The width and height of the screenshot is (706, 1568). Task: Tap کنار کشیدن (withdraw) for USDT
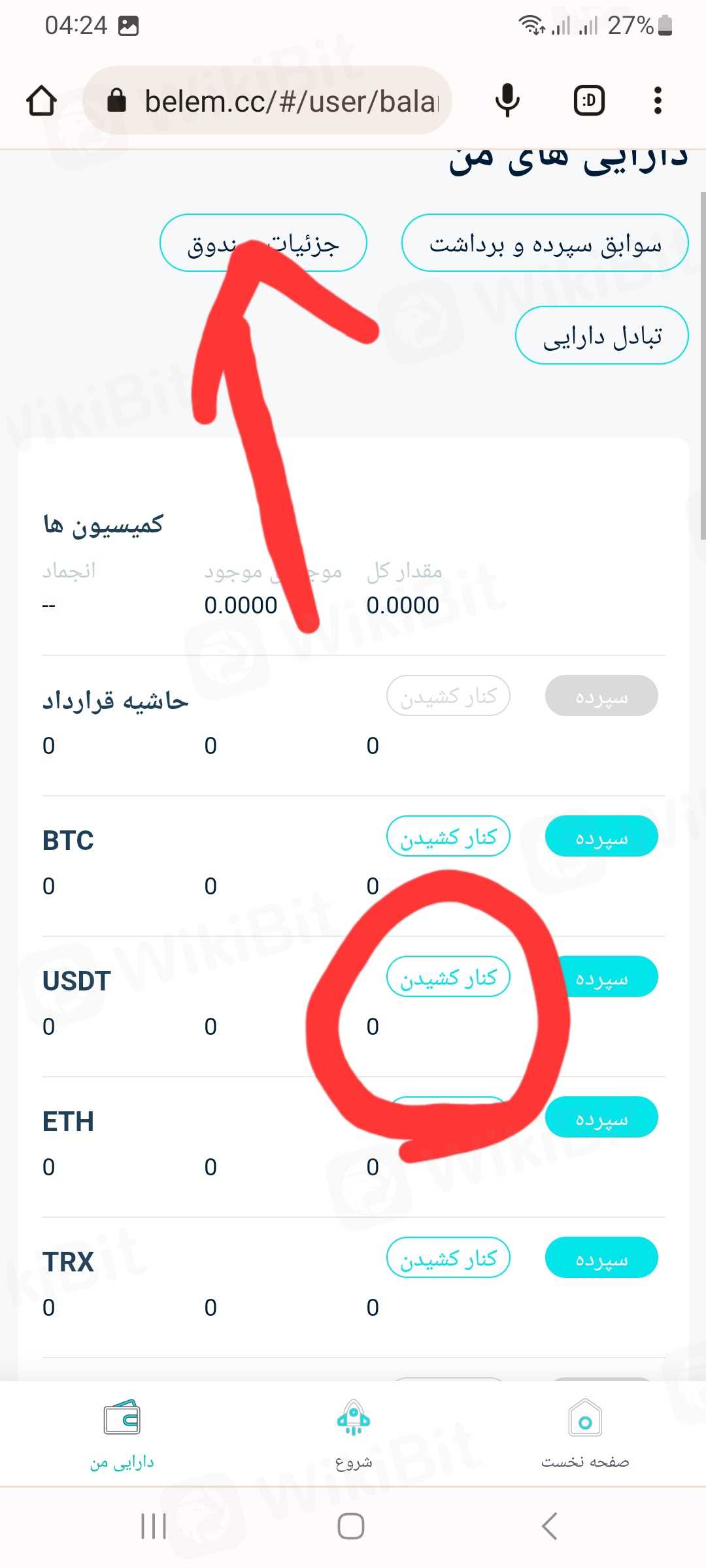coord(448,977)
